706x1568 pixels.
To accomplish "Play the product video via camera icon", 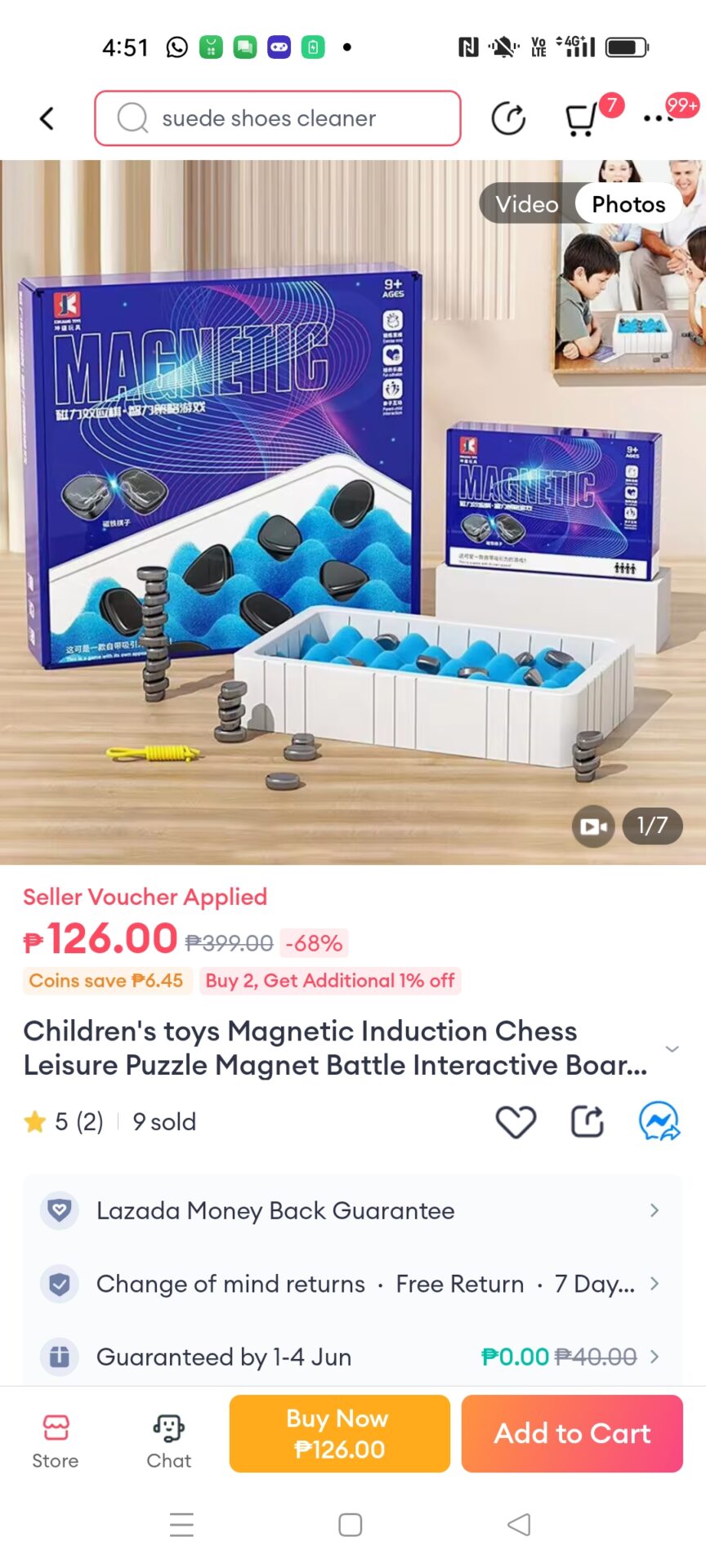I will tap(593, 826).
